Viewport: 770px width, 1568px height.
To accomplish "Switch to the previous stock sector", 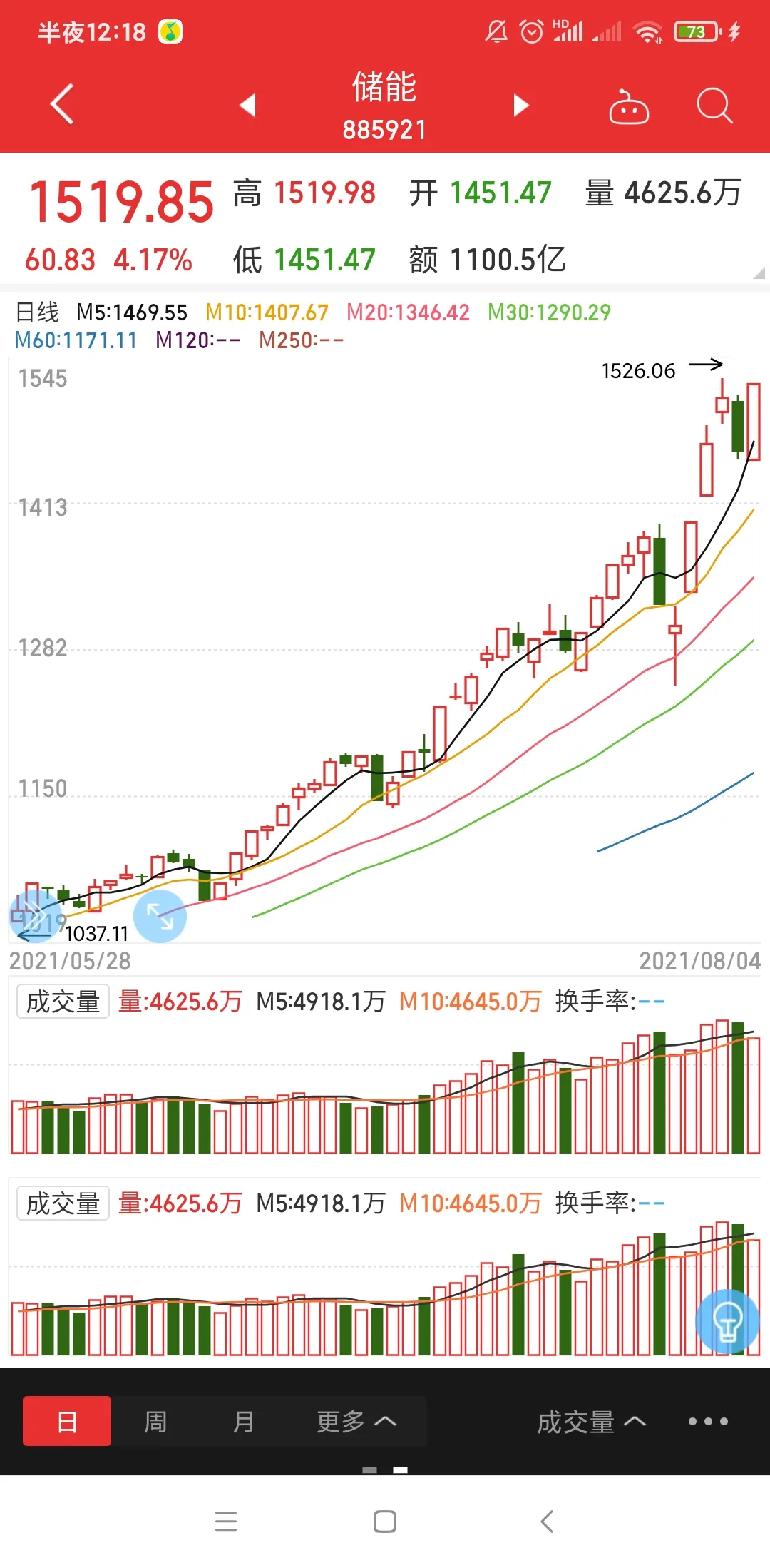I will pyautogui.click(x=247, y=105).
